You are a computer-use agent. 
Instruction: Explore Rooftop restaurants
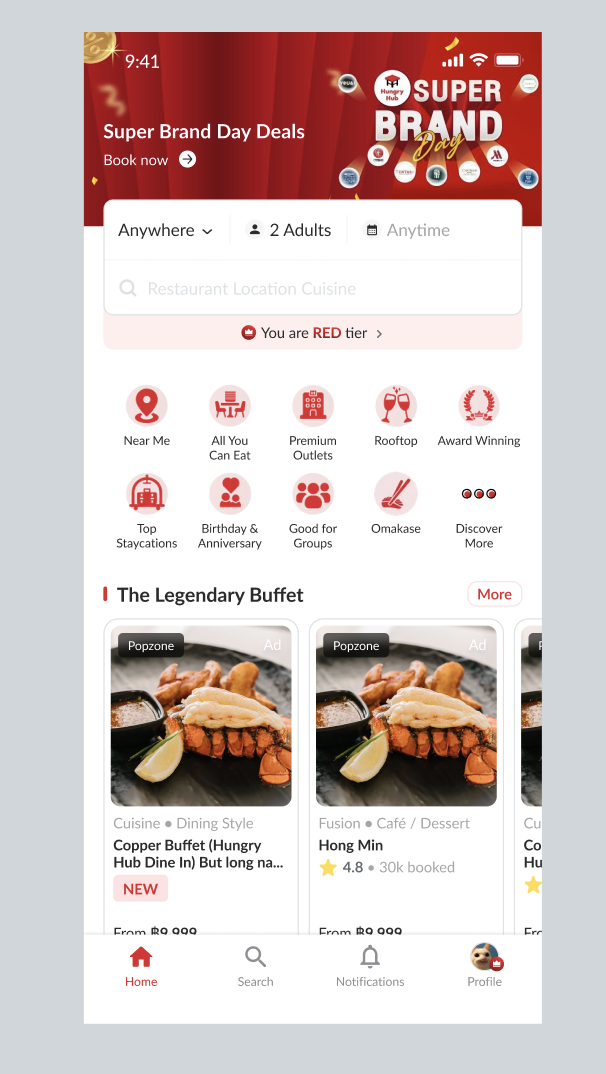click(396, 415)
